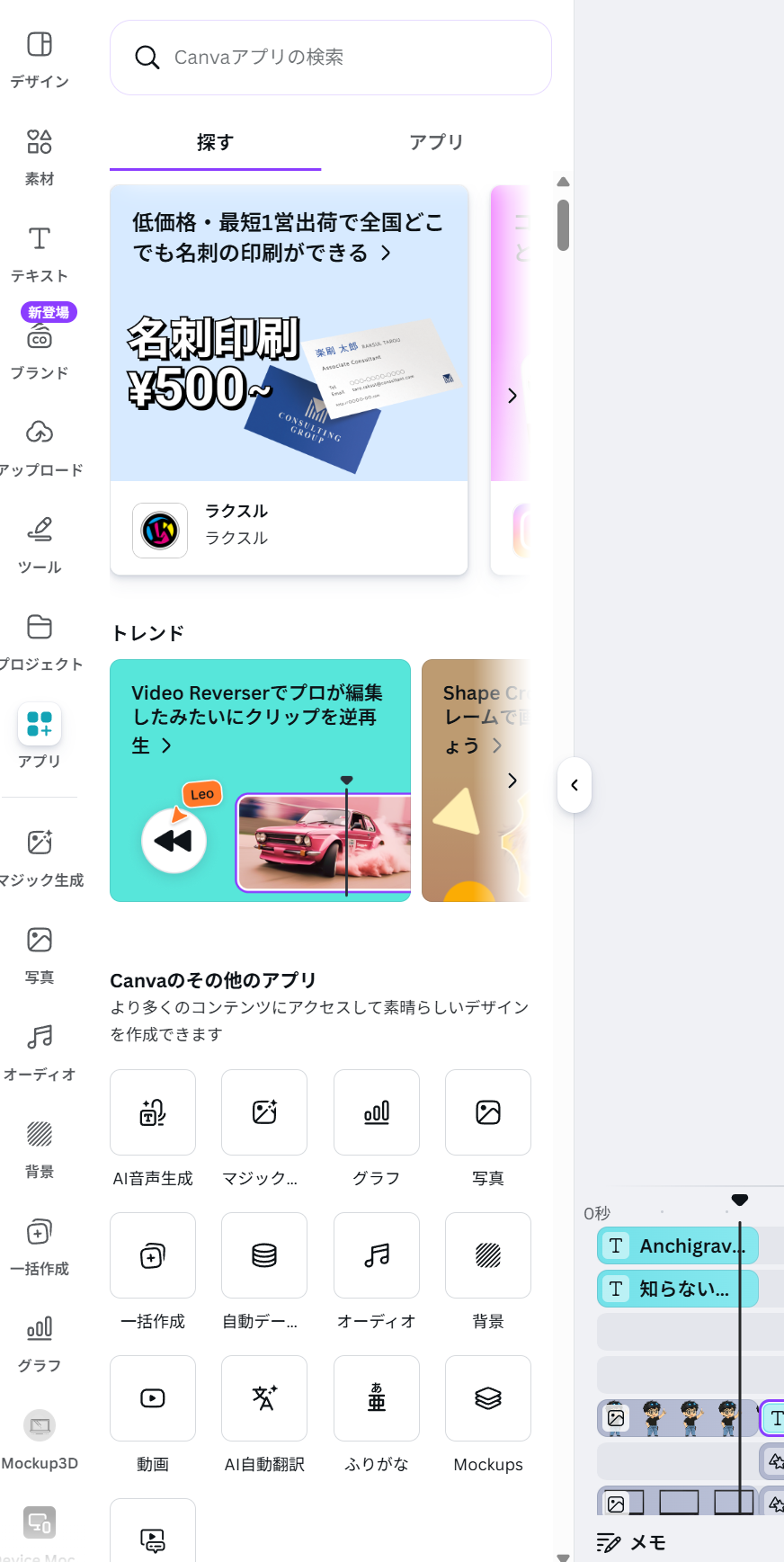Launch the 自動データ app tile
784x1562 pixels.
tap(264, 1255)
